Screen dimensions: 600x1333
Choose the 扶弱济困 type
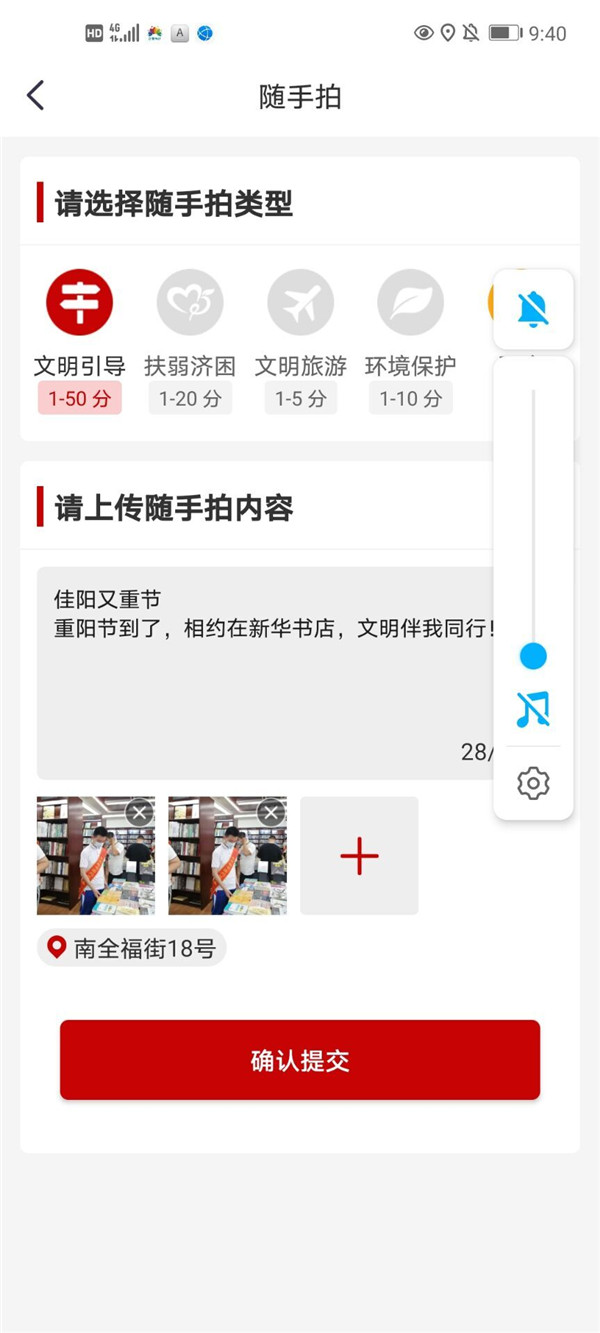click(x=190, y=340)
